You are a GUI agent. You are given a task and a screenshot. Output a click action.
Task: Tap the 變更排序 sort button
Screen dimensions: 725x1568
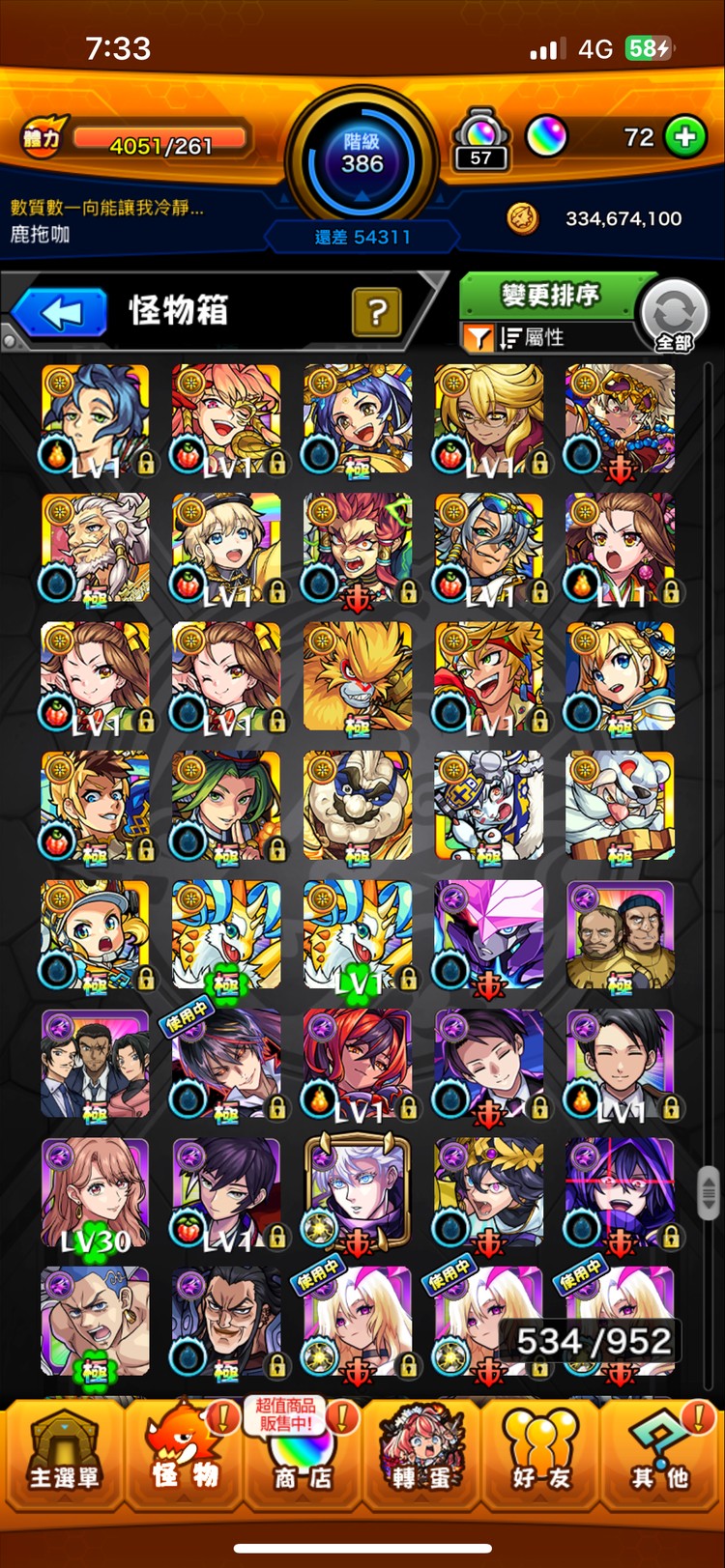(x=550, y=295)
